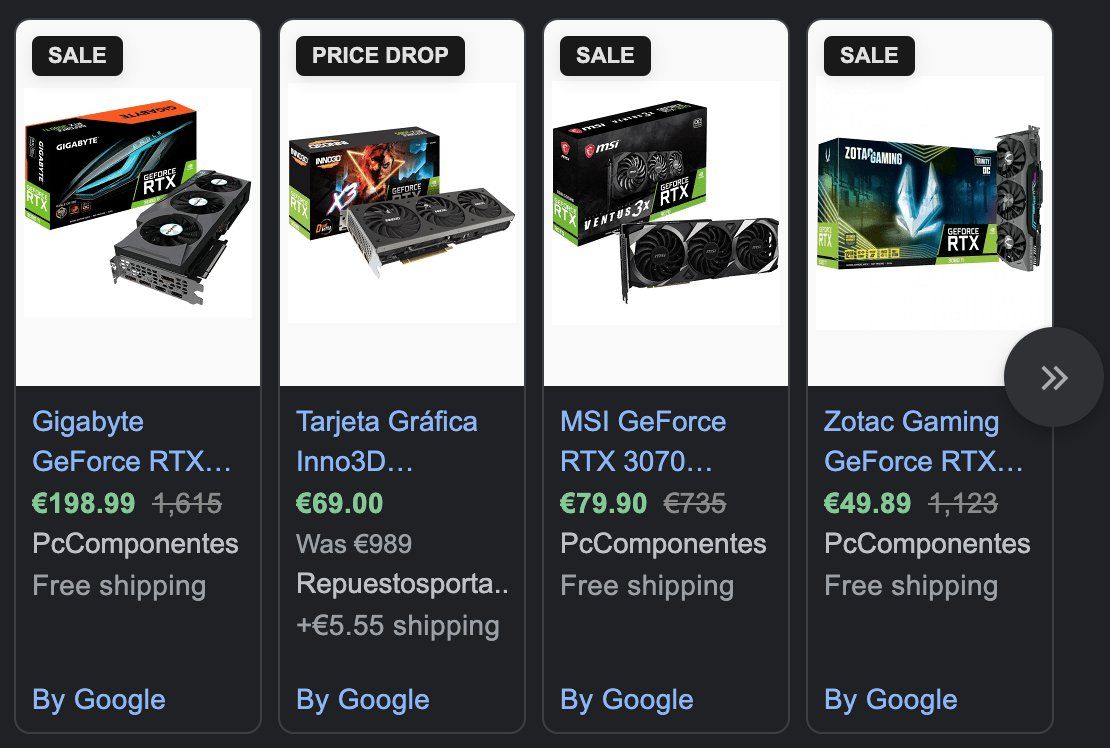View the Gigabyte Eagle graphics card image

[x=138, y=202]
